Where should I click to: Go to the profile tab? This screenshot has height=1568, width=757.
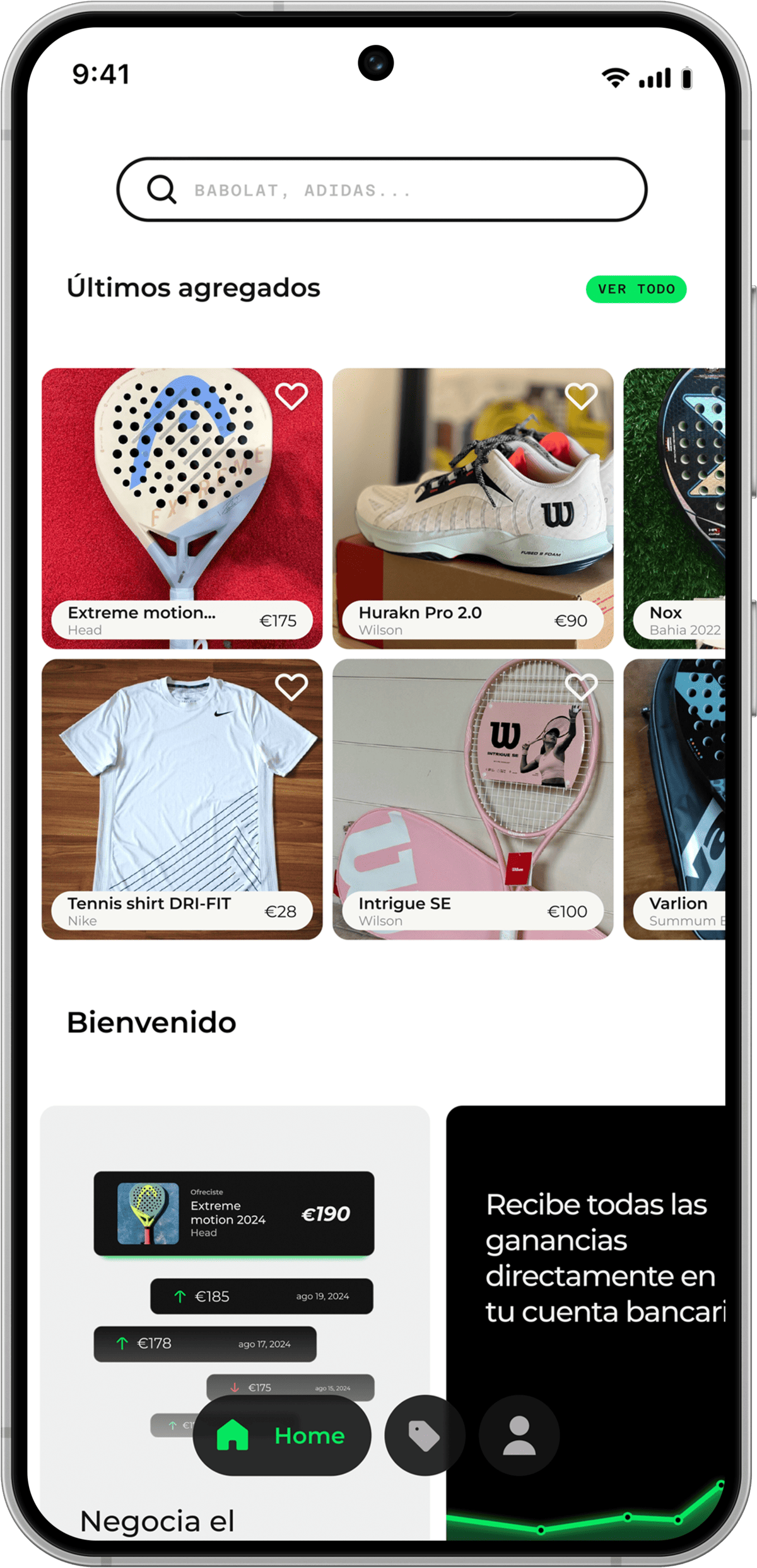tap(519, 1435)
